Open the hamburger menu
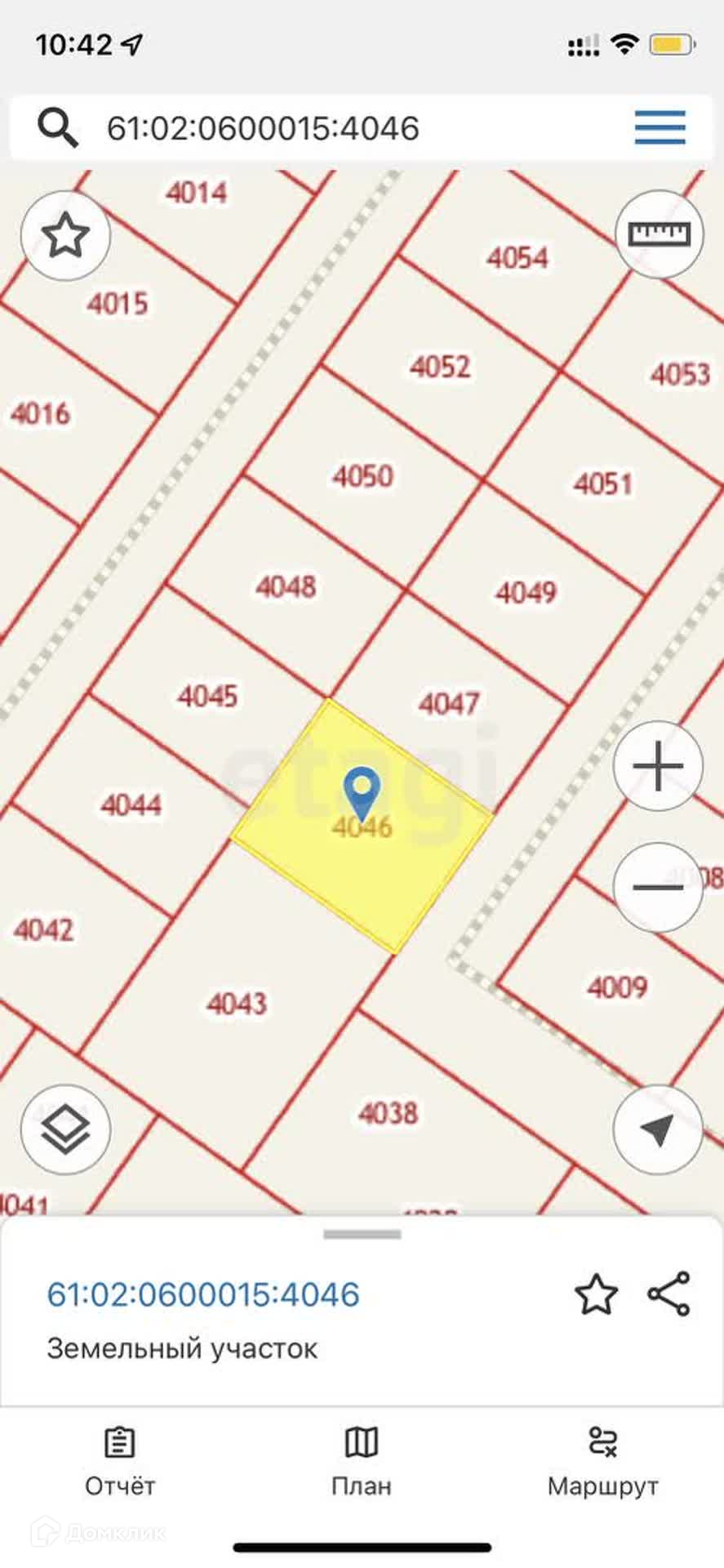Screen dimensions: 724x1568 pyautogui.click(x=660, y=127)
